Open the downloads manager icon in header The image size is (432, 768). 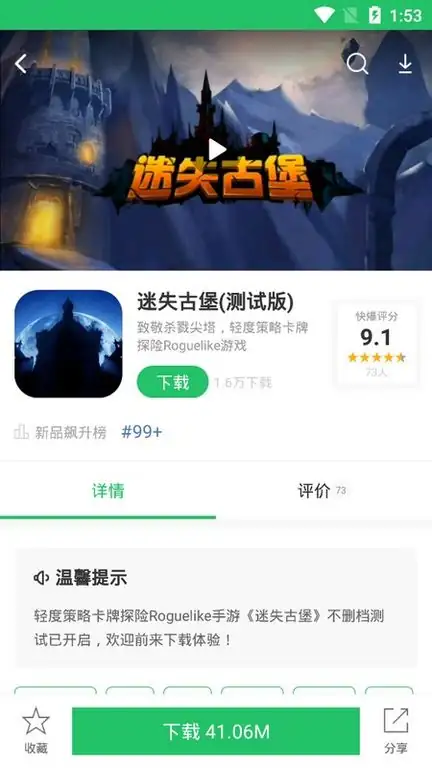click(x=405, y=64)
